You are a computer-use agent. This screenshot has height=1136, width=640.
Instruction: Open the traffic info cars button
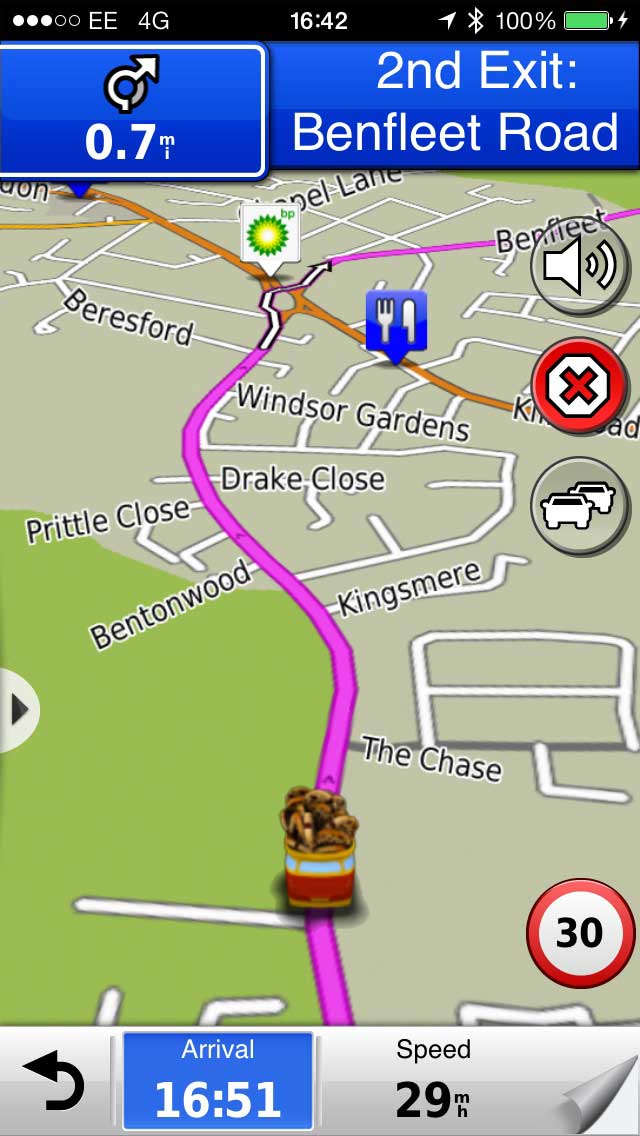(580, 506)
